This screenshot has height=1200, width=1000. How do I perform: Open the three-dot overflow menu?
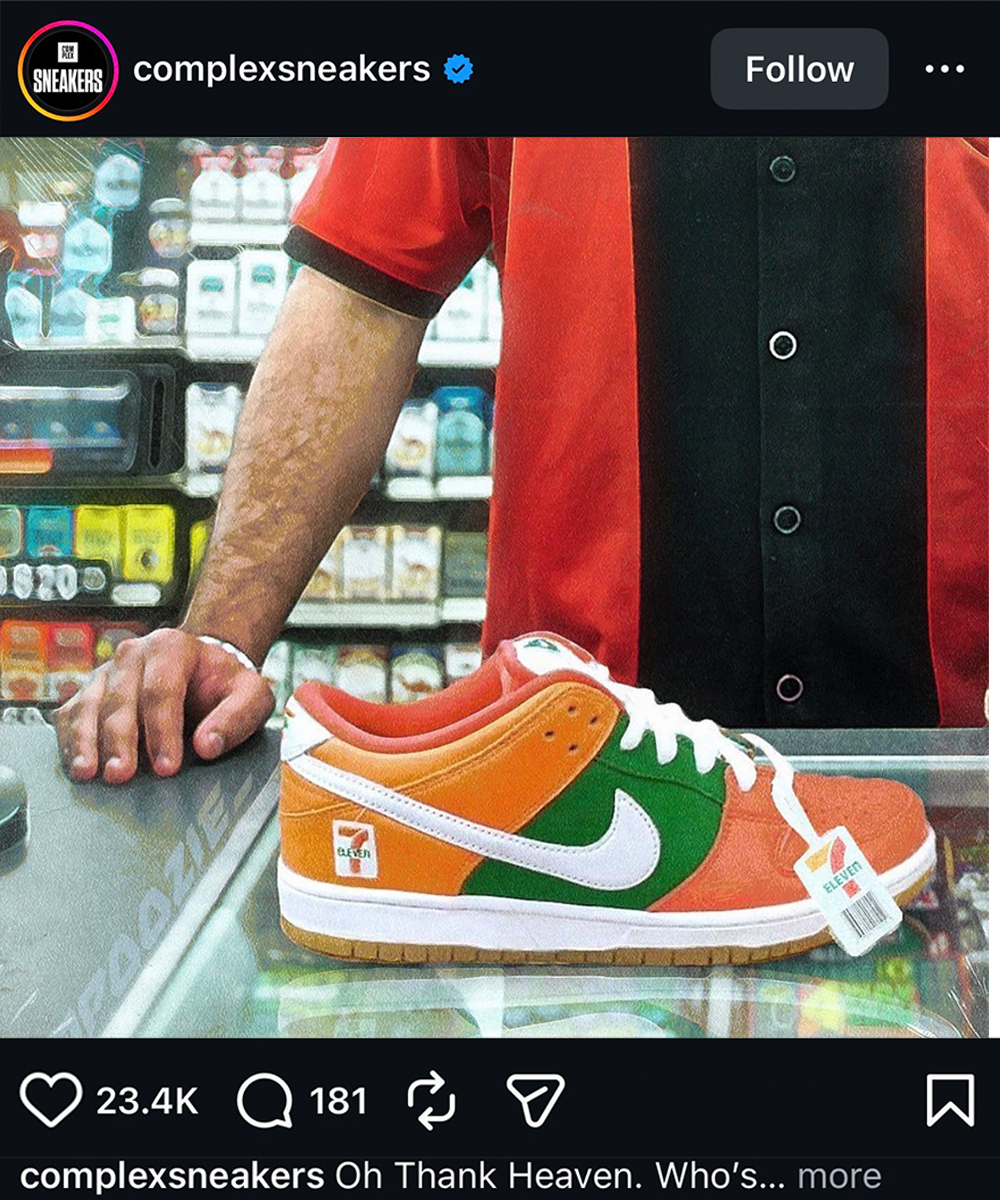click(945, 70)
